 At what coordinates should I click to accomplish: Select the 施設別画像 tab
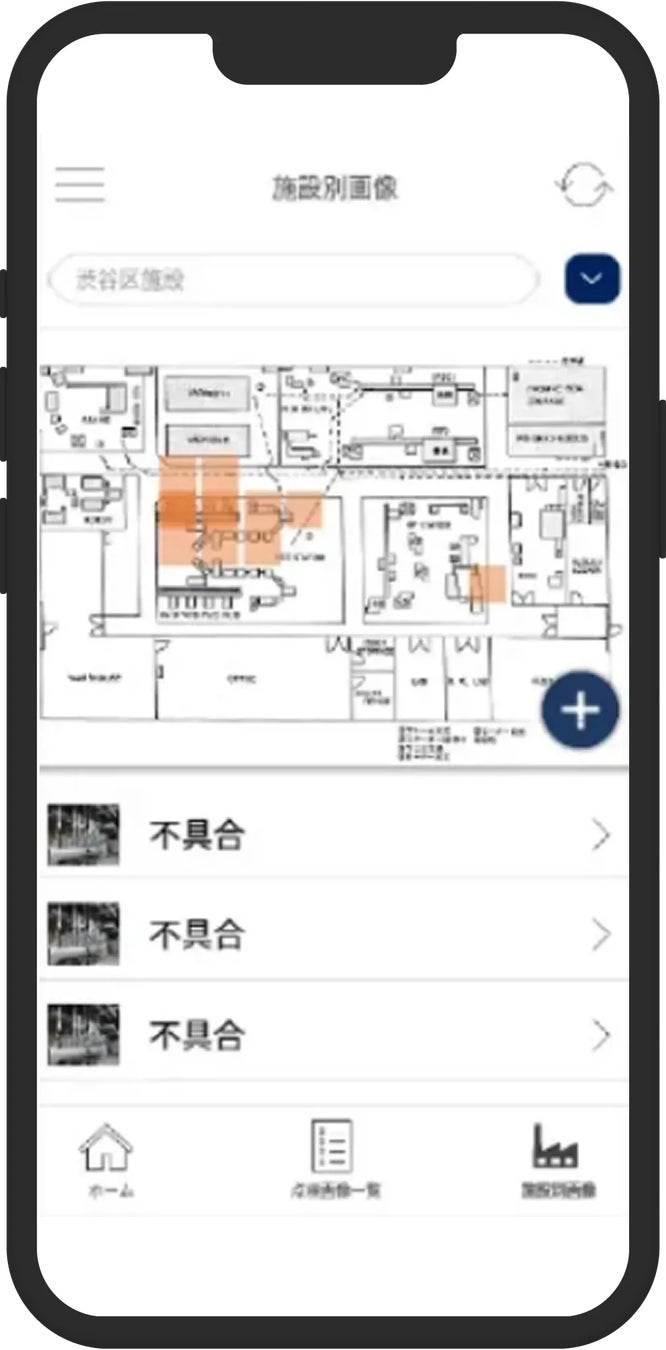click(x=558, y=1160)
